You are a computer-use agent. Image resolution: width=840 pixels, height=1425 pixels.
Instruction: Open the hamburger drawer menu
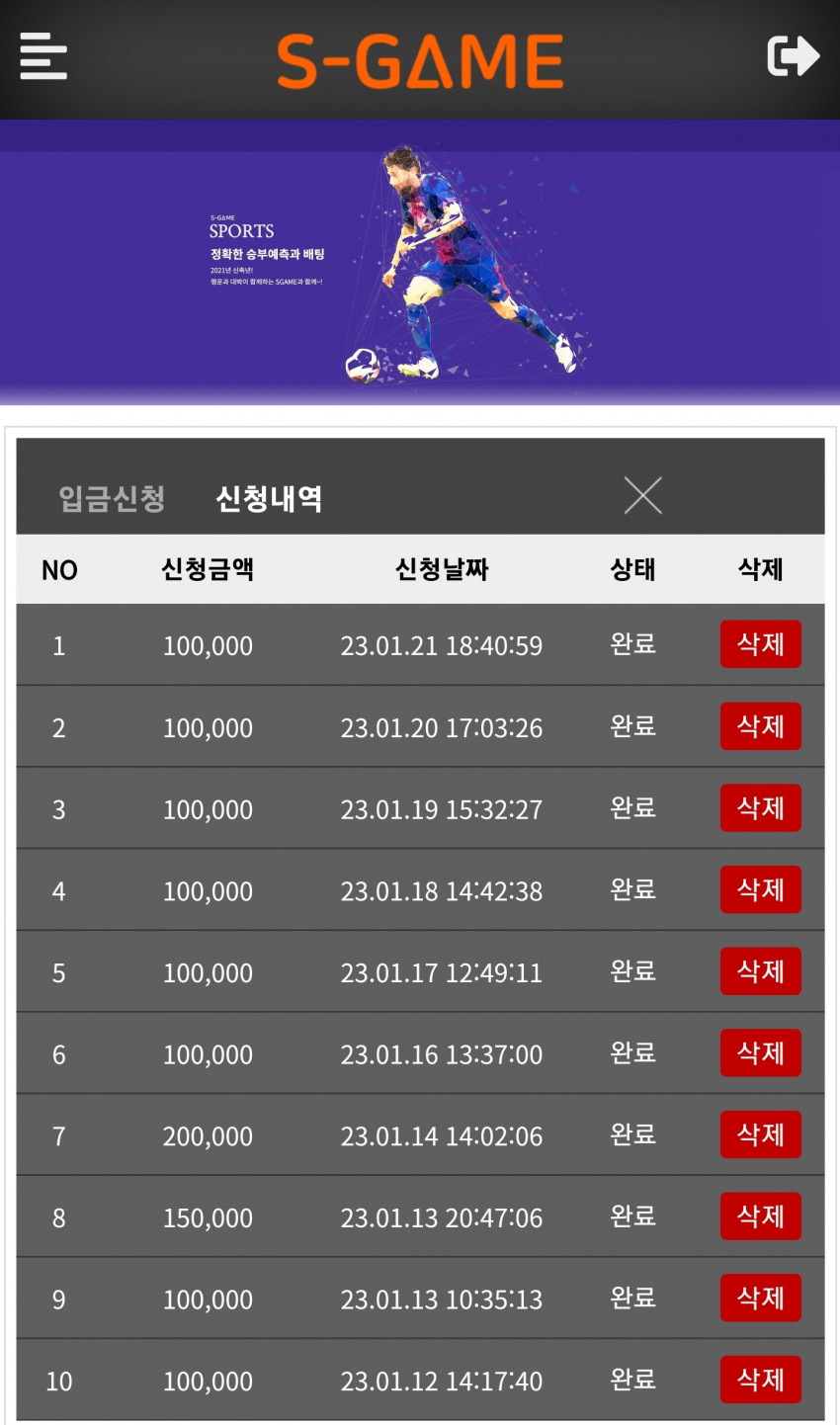point(43,56)
